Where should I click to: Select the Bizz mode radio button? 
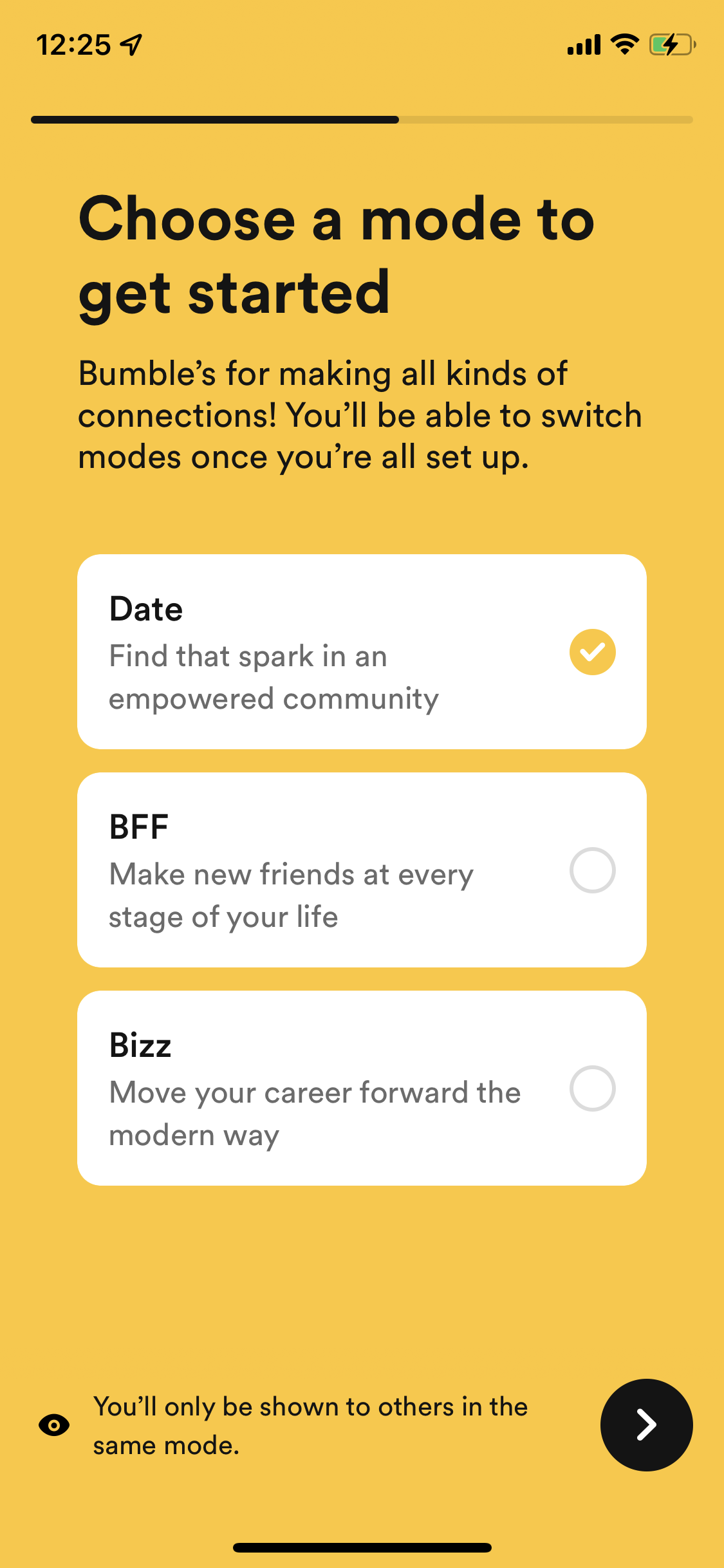[x=593, y=1088]
